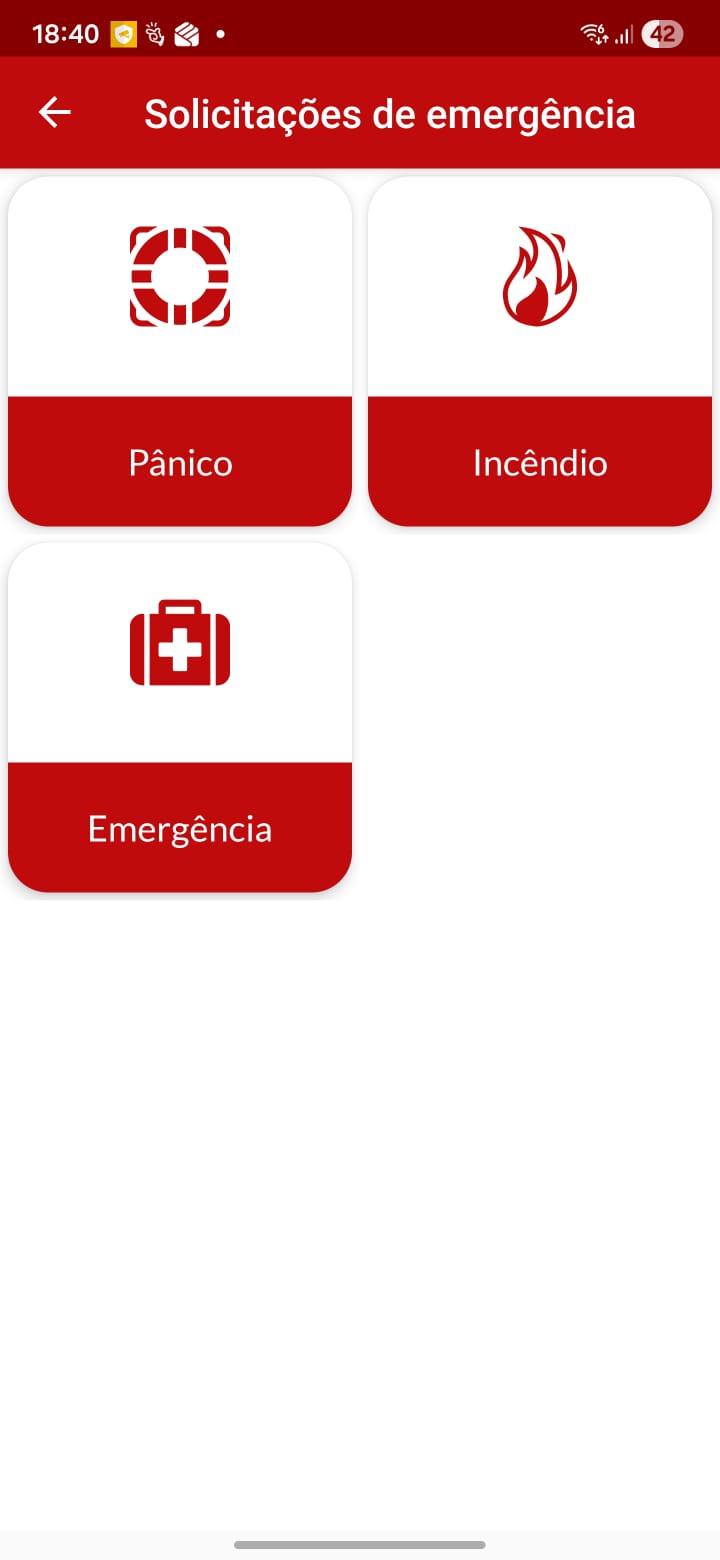The height and width of the screenshot is (1560, 720).
Task: Tap the battery indicator showing 42
Action: click(x=661, y=33)
